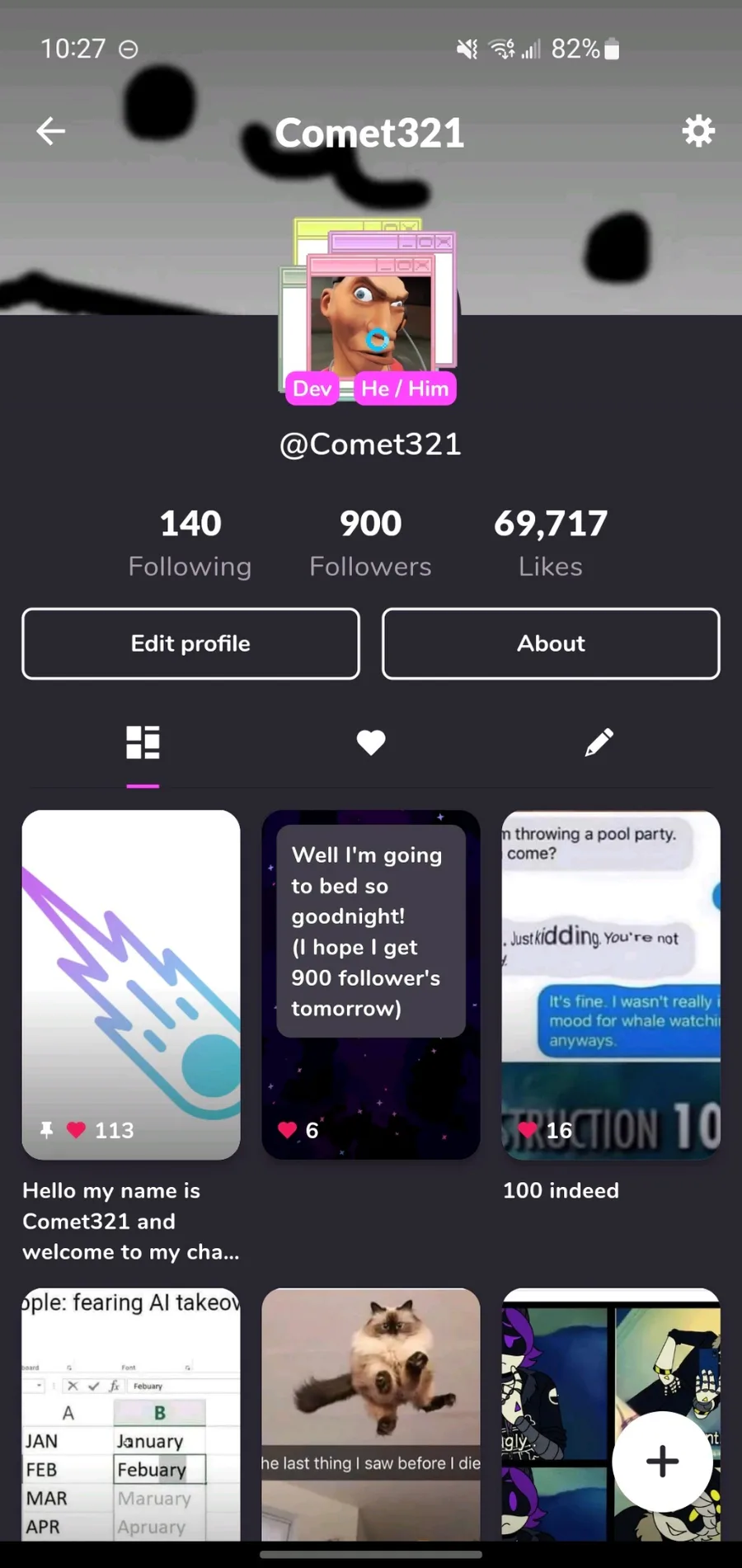Open the 'going to bed' goodnight post
The width and height of the screenshot is (742, 1568).
click(x=371, y=984)
